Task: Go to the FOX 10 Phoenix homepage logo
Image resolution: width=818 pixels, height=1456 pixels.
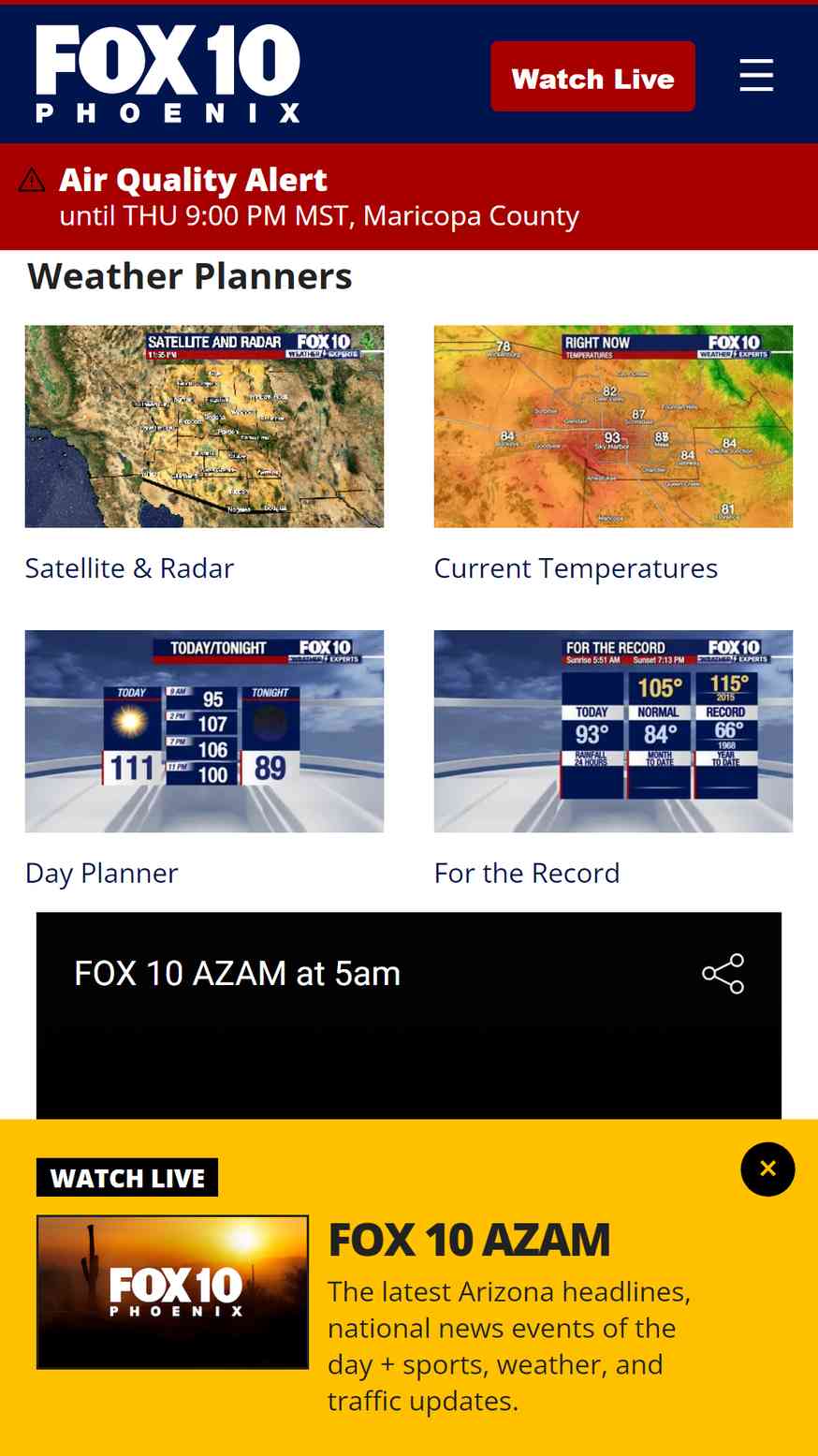Action: coord(168,73)
